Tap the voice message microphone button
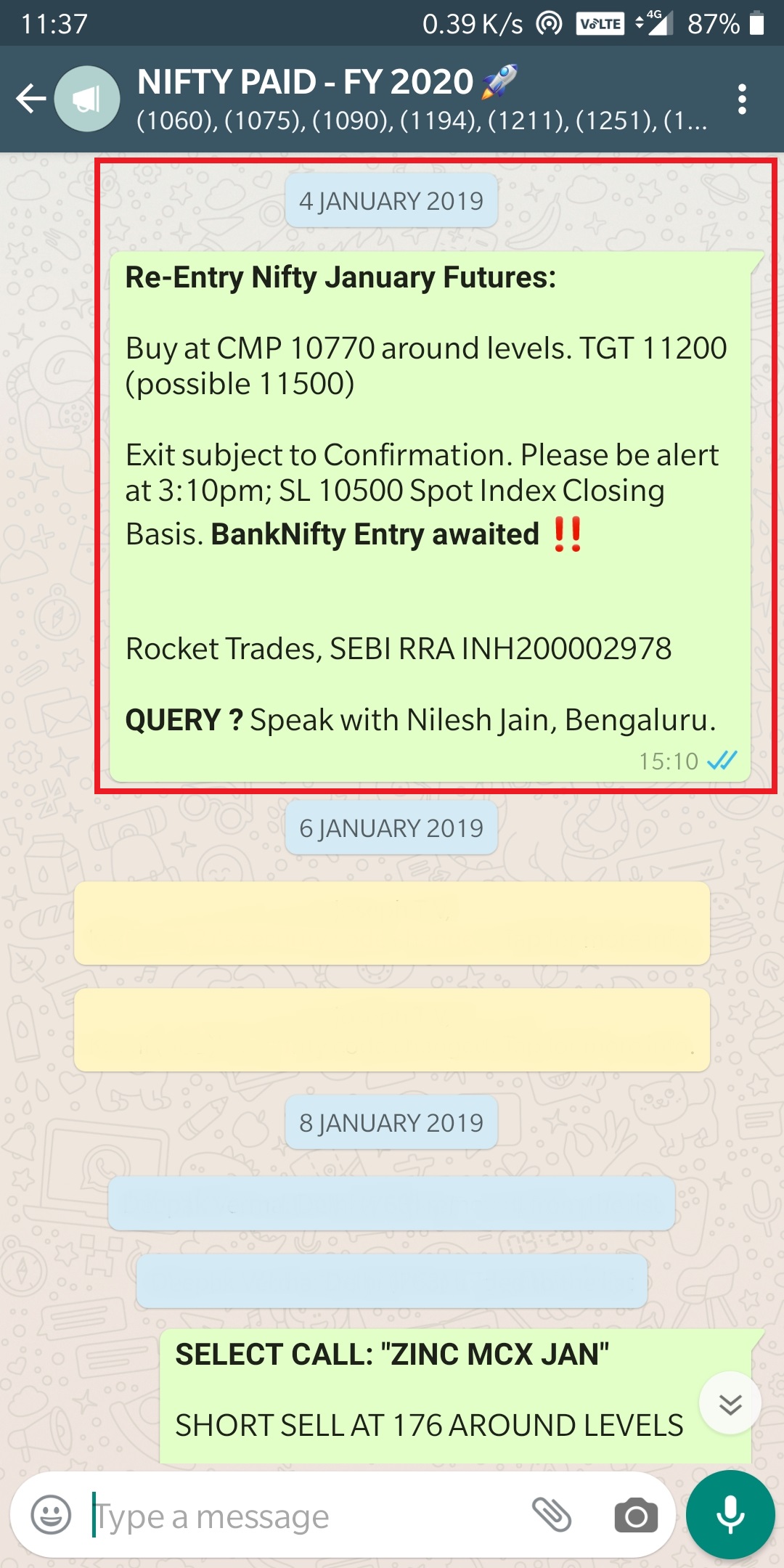 coord(730,1515)
